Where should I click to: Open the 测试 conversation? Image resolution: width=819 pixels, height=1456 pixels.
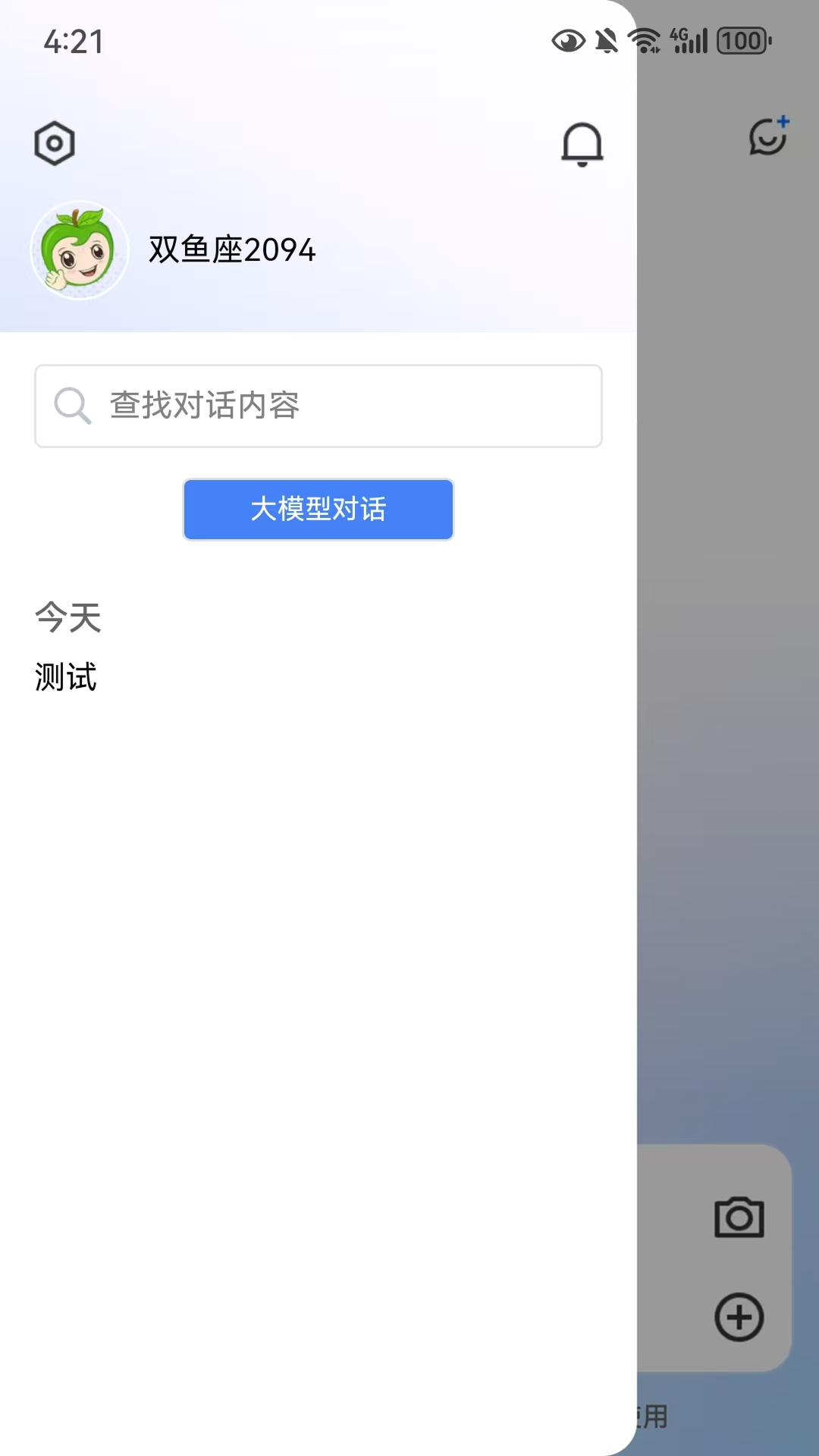click(66, 677)
